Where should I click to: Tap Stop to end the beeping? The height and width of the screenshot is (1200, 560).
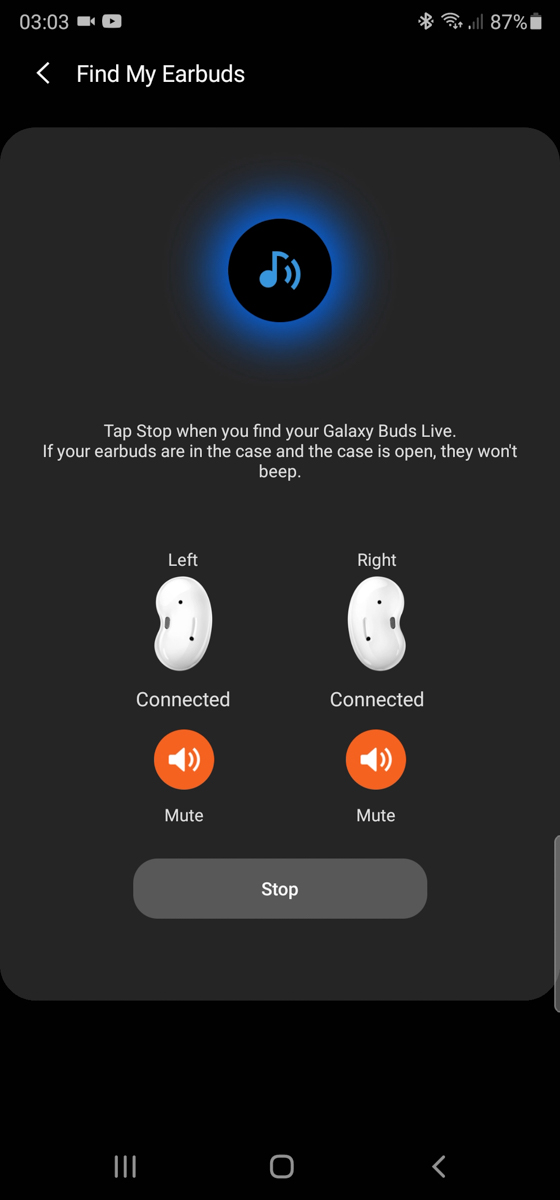click(280, 888)
